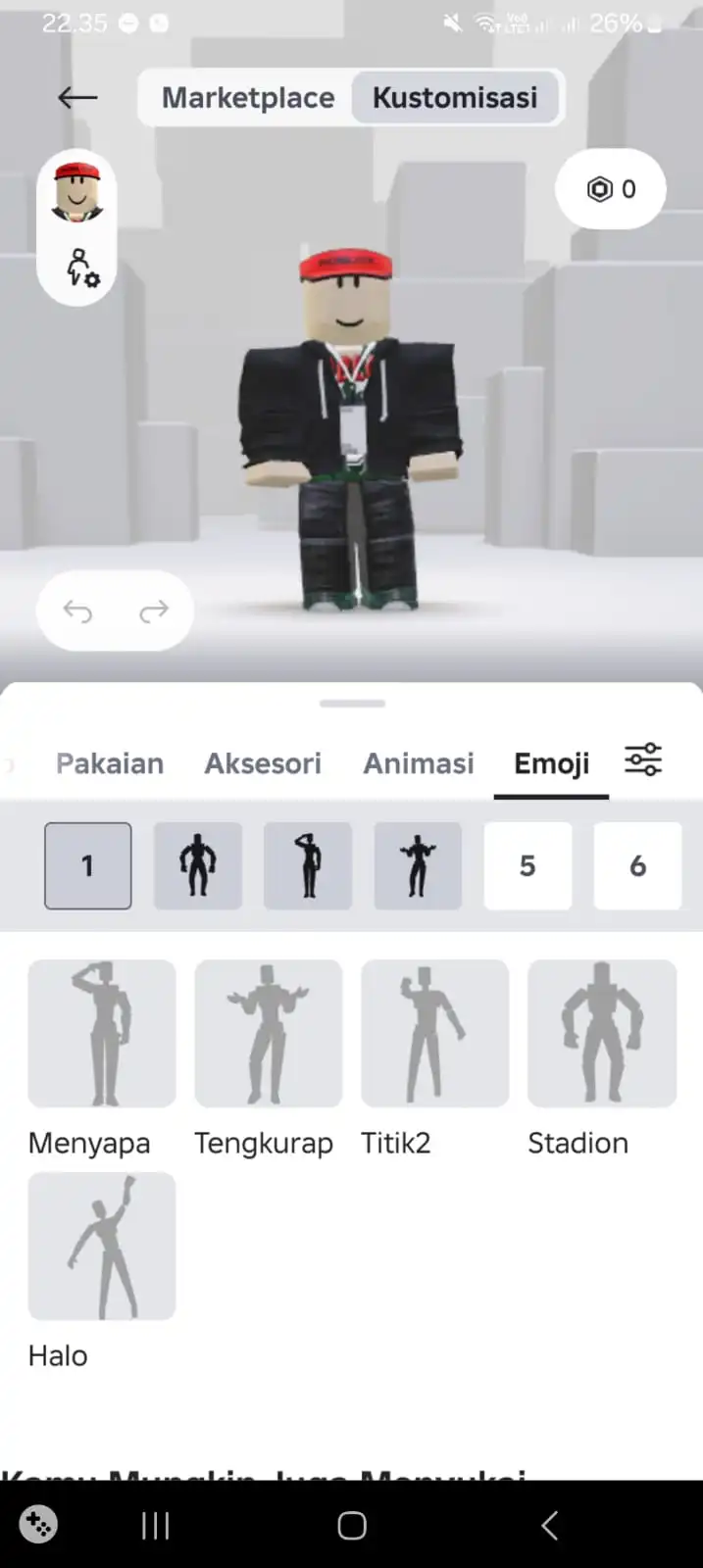Image resolution: width=703 pixels, height=1568 pixels.
Task: Select the Stadion emote
Action: point(602,1034)
